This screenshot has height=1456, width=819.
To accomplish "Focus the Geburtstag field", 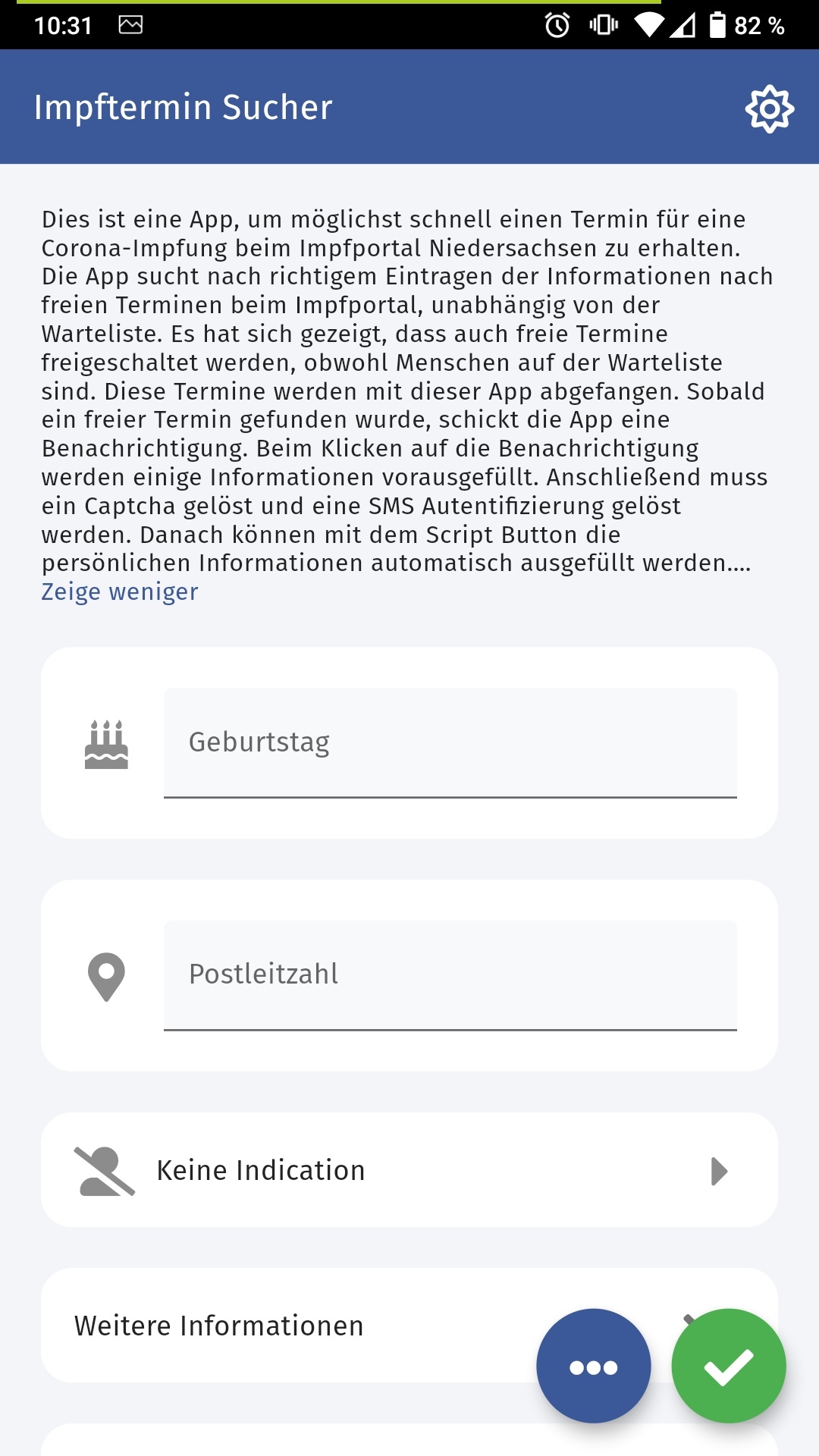I will tap(450, 742).
